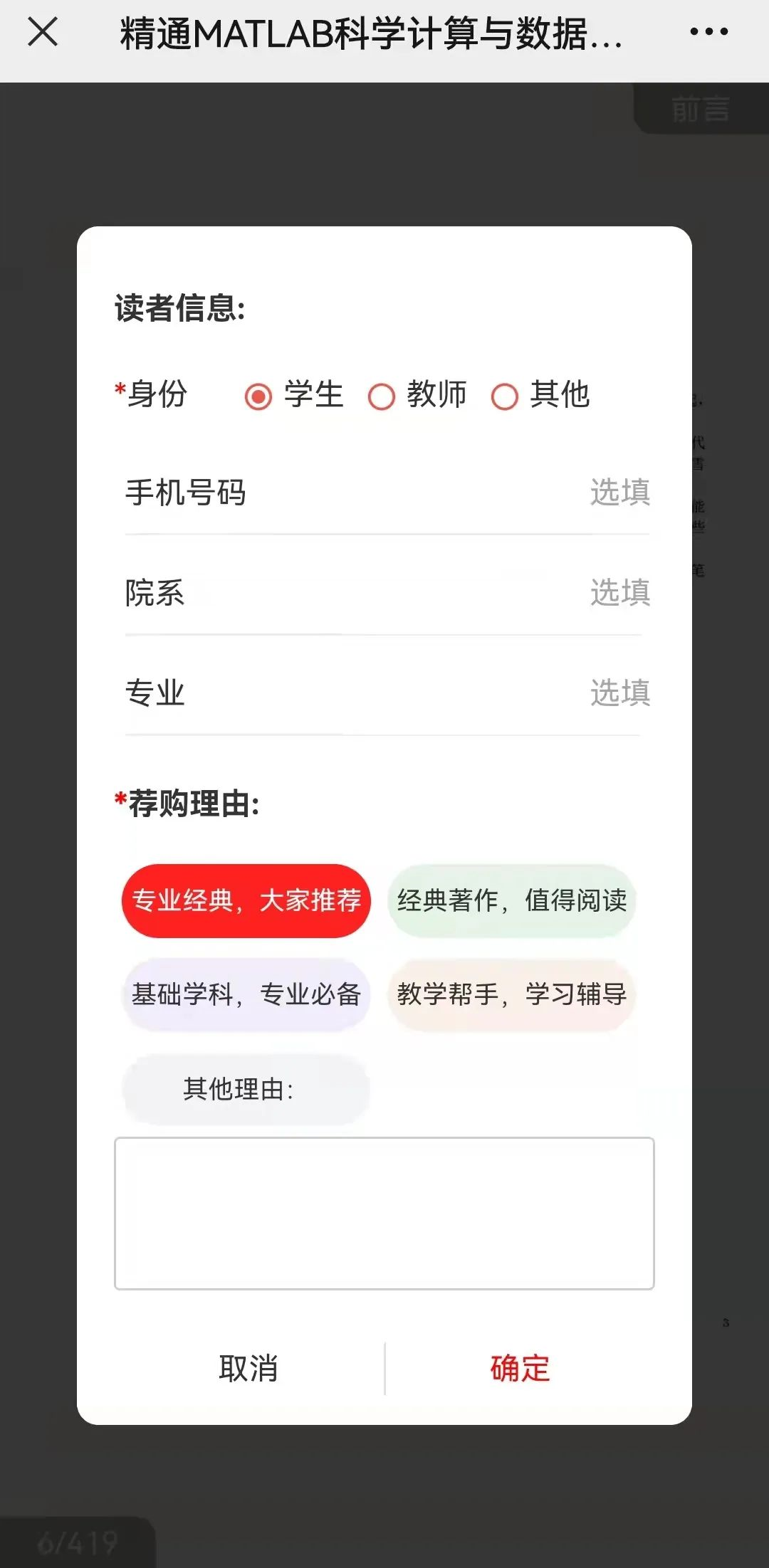Confirm with the 确定 button
The image size is (769, 1568).
coord(520,1368)
